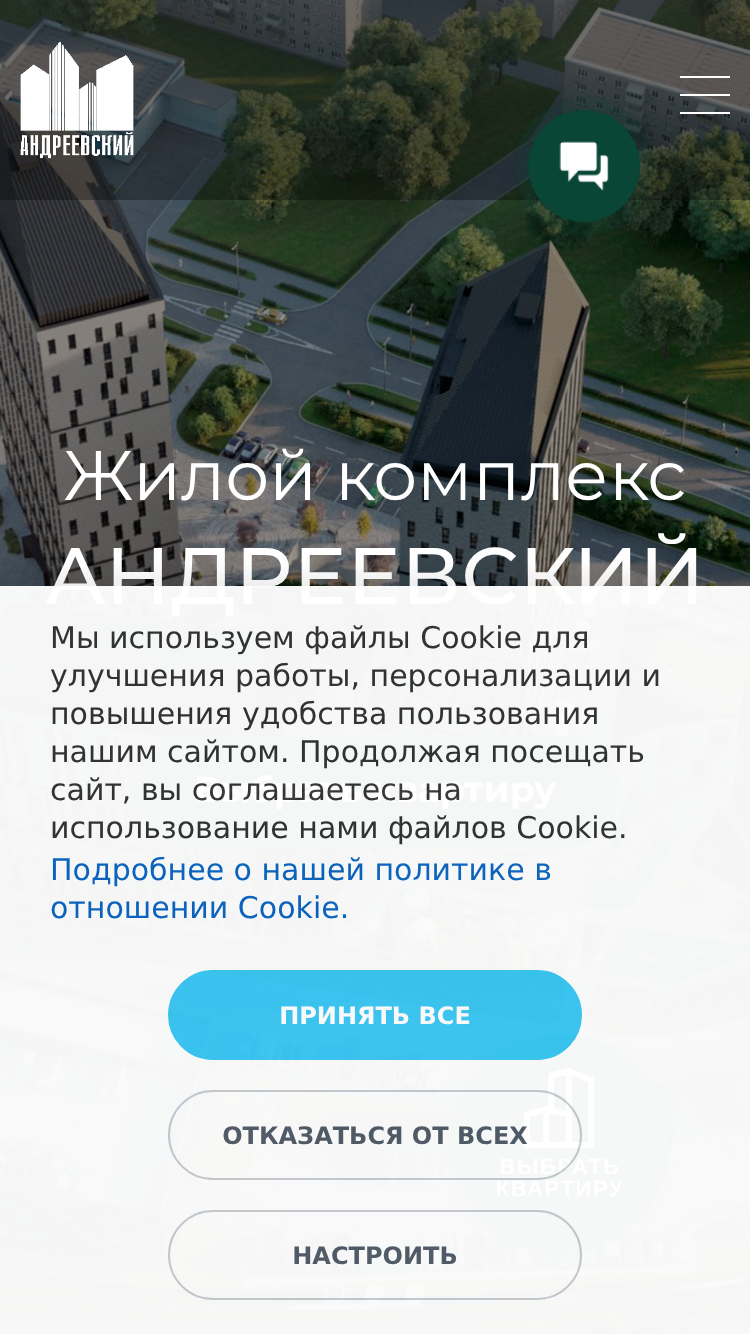The width and height of the screenshot is (750, 1334).
Task: Decline cookies via Отказаться от всех
Action: [x=375, y=1135]
